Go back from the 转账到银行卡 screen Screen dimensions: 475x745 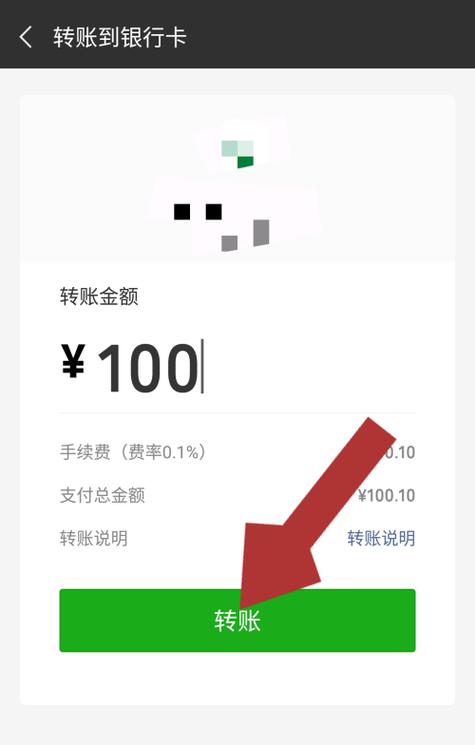pyautogui.click(x=26, y=37)
